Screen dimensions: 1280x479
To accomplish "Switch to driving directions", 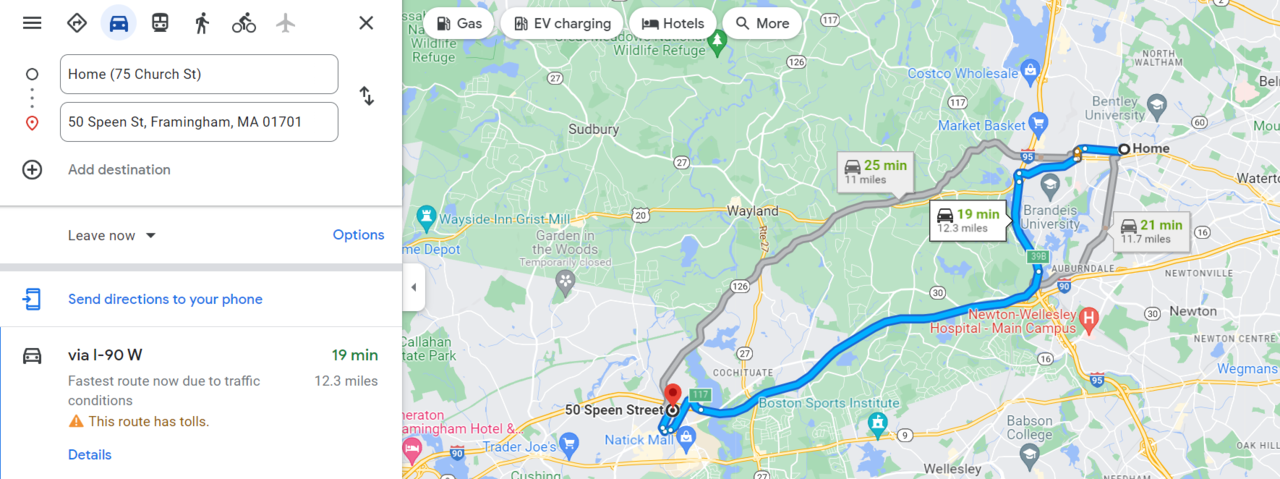I will [x=119, y=22].
